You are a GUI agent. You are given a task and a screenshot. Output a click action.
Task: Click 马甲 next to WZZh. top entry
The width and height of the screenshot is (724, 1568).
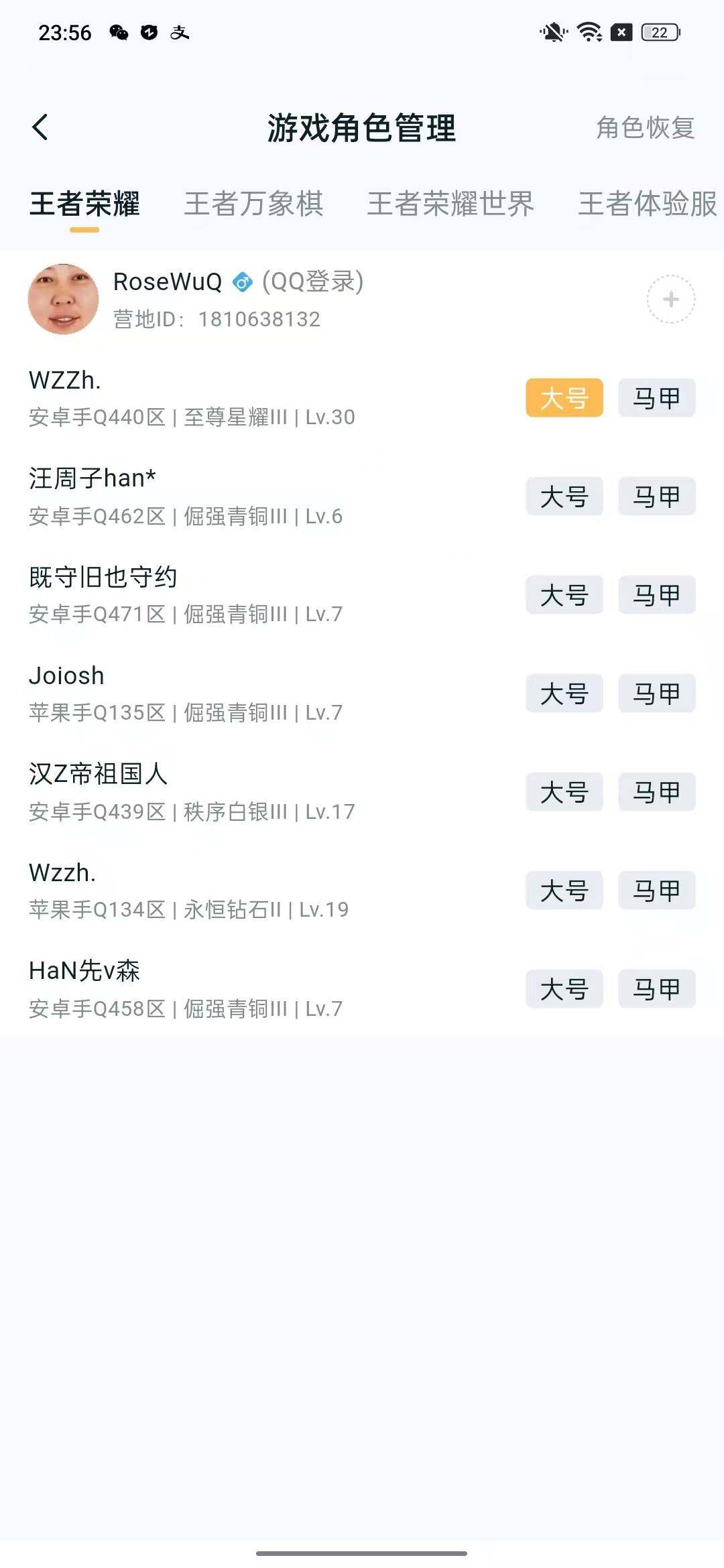tap(656, 398)
